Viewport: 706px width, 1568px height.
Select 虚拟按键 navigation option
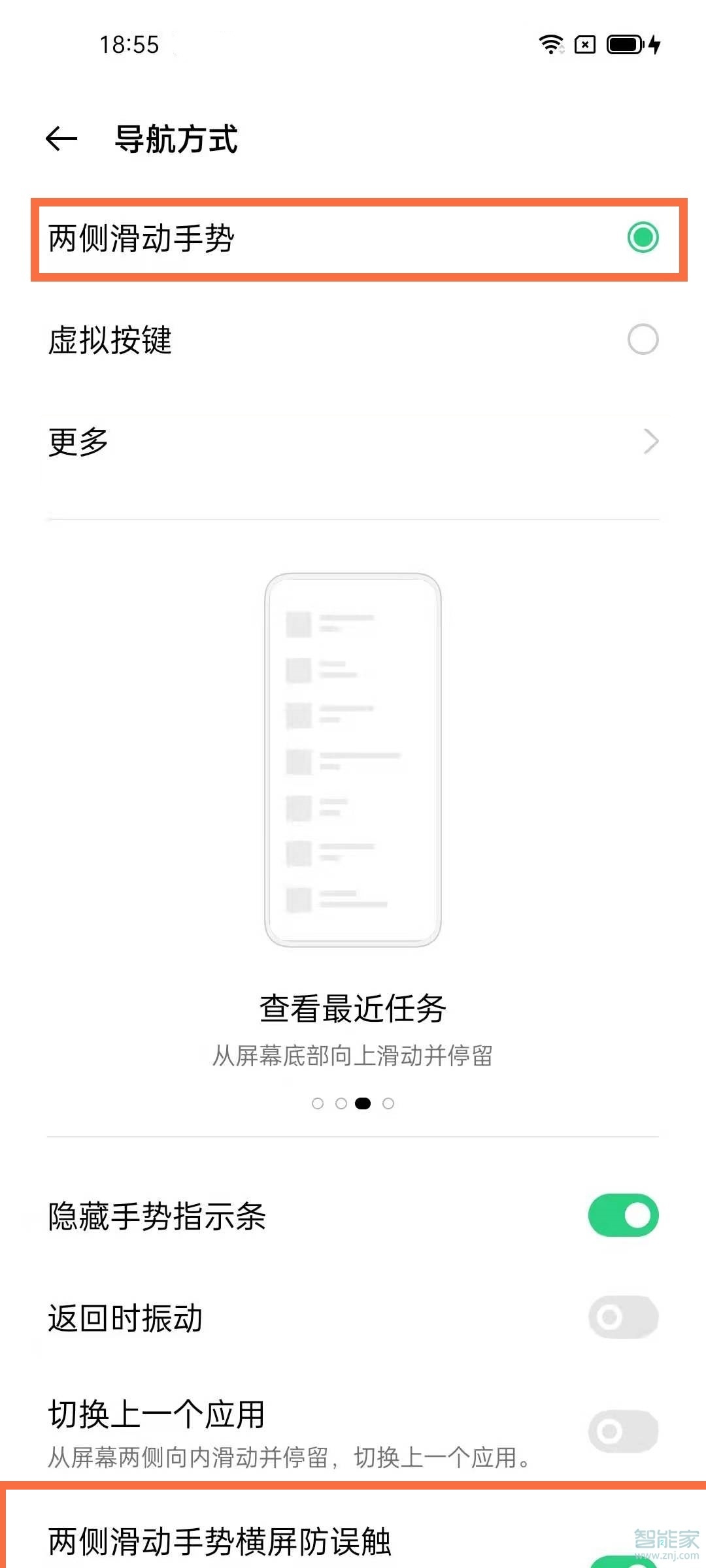click(x=643, y=340)
